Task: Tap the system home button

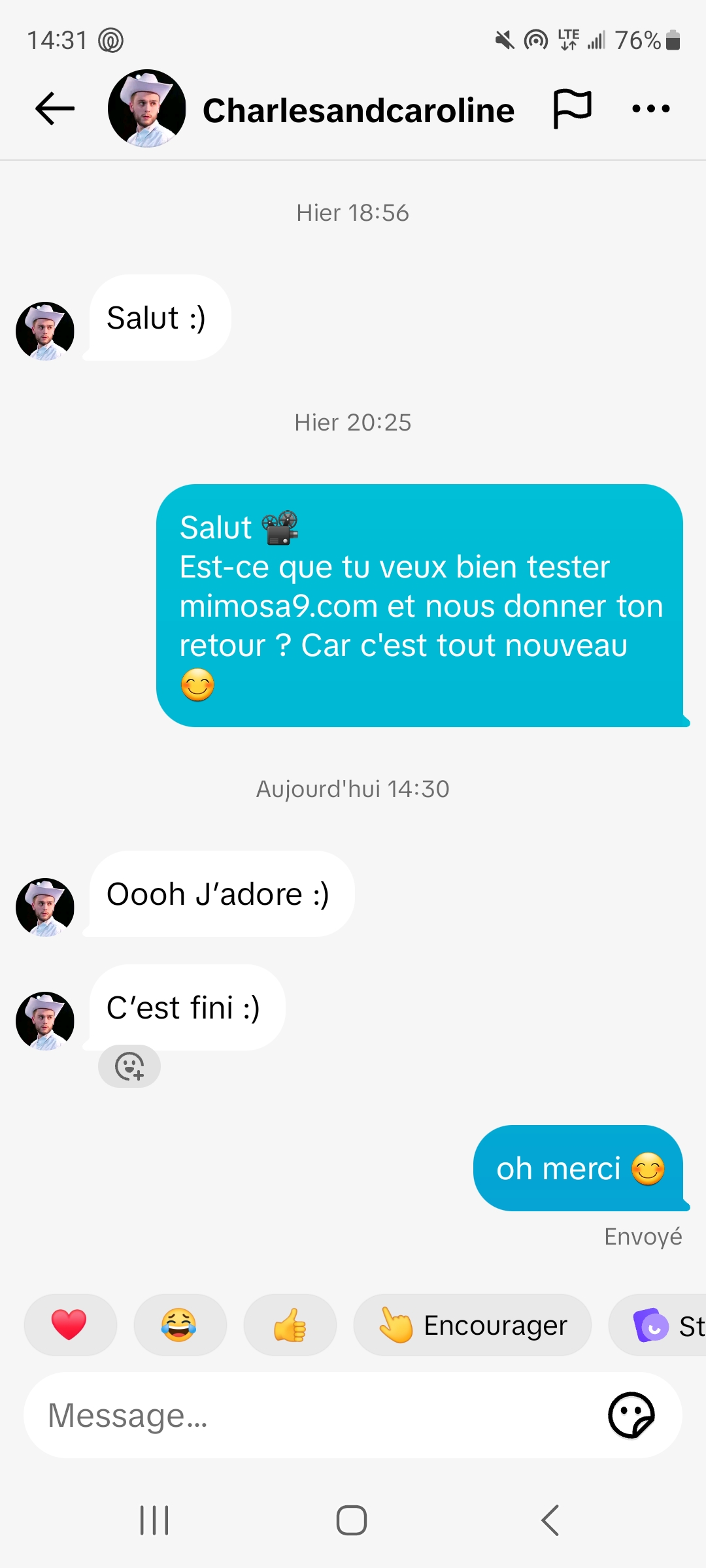Action: click(352, 1520)
